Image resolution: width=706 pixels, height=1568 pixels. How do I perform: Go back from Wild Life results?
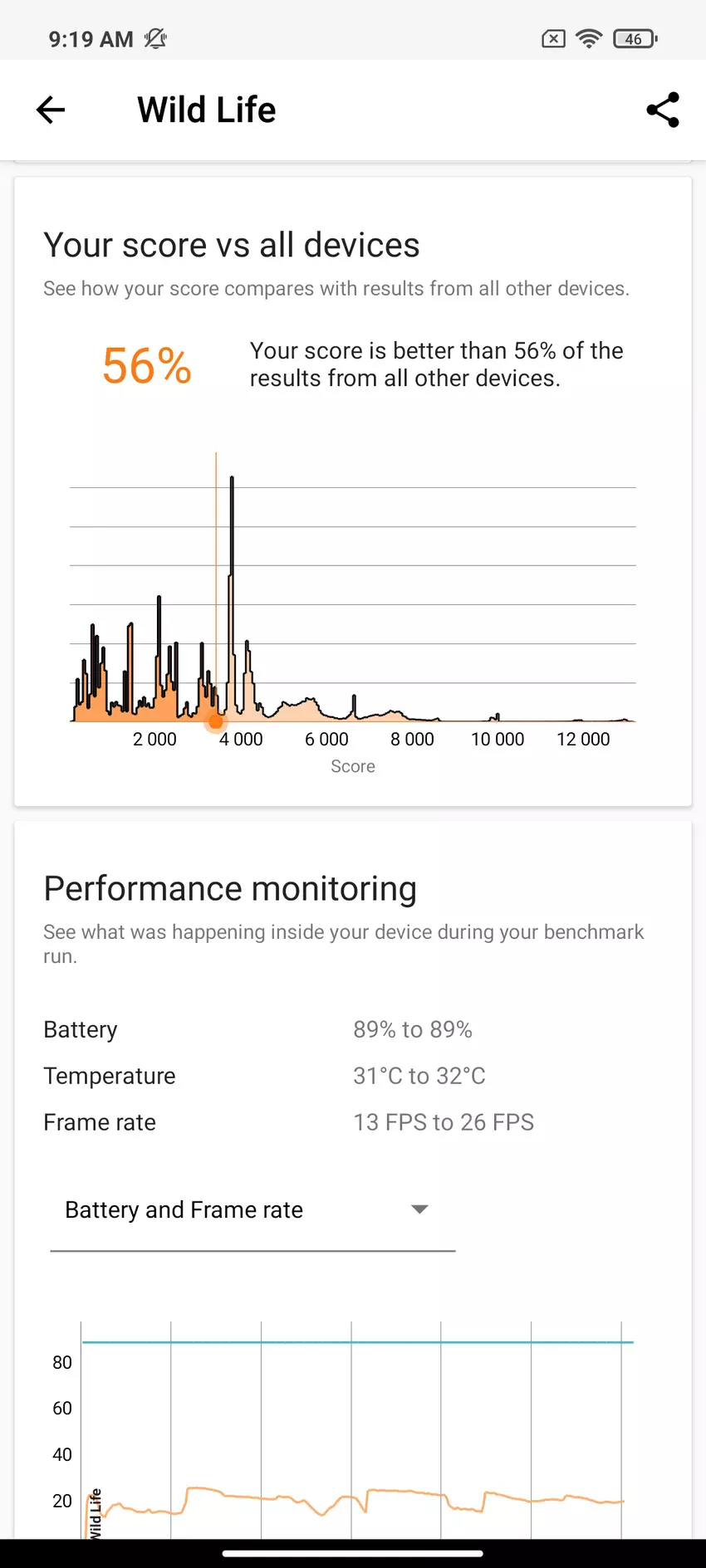(x=51, y=110)
